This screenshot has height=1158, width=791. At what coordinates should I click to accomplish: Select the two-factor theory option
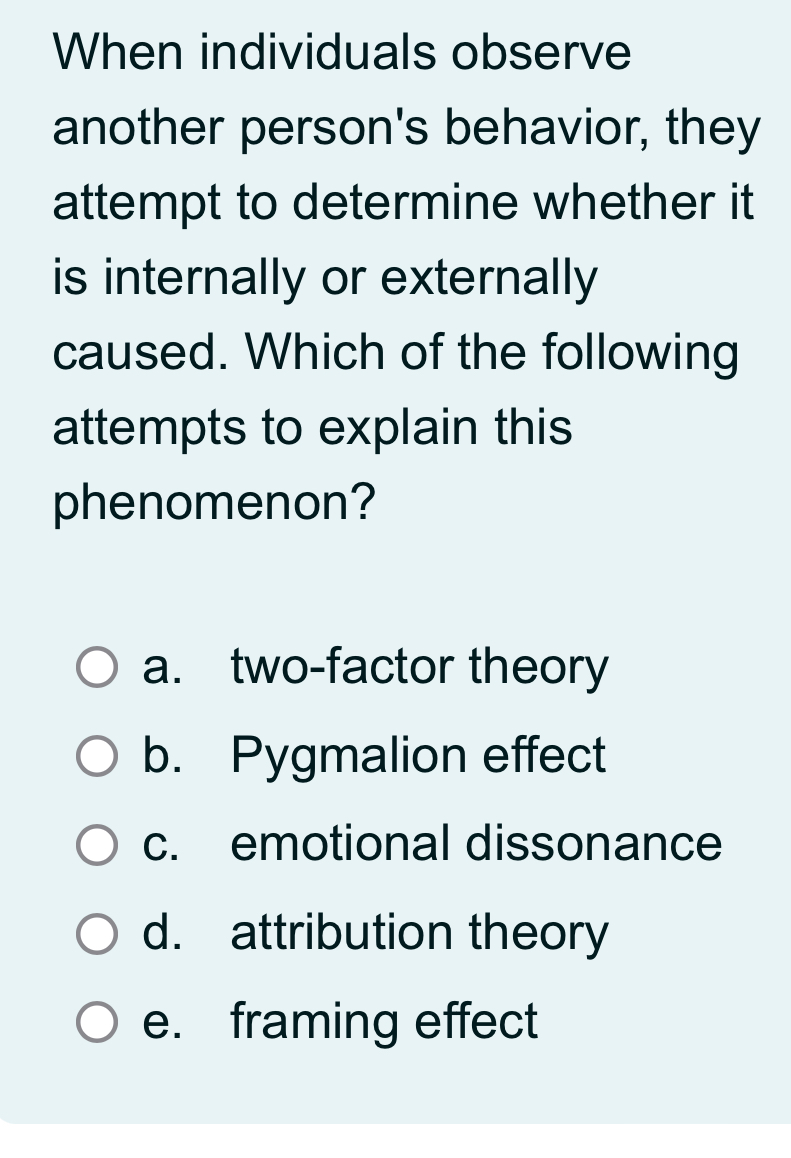97,667
